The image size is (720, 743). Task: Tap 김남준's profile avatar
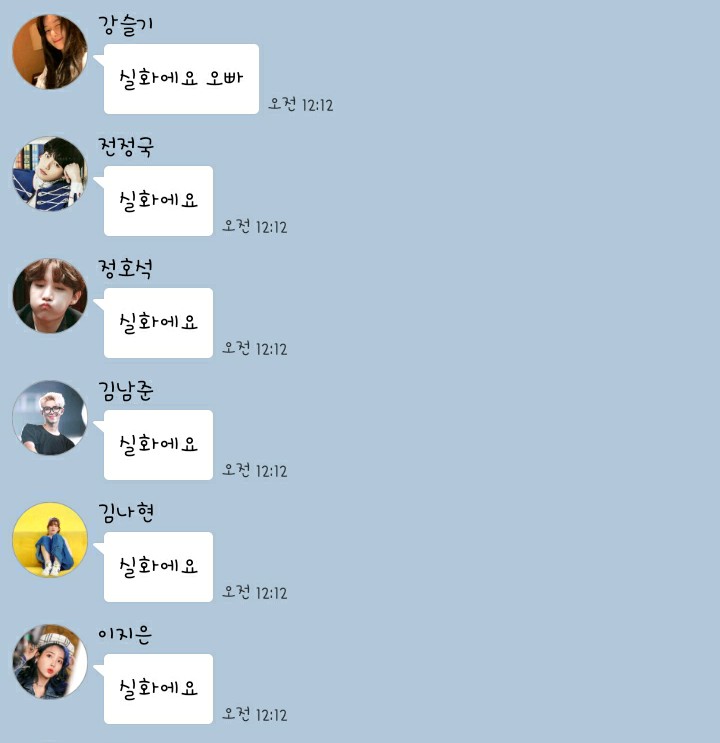pyautogui.click(x=50, y=418)
